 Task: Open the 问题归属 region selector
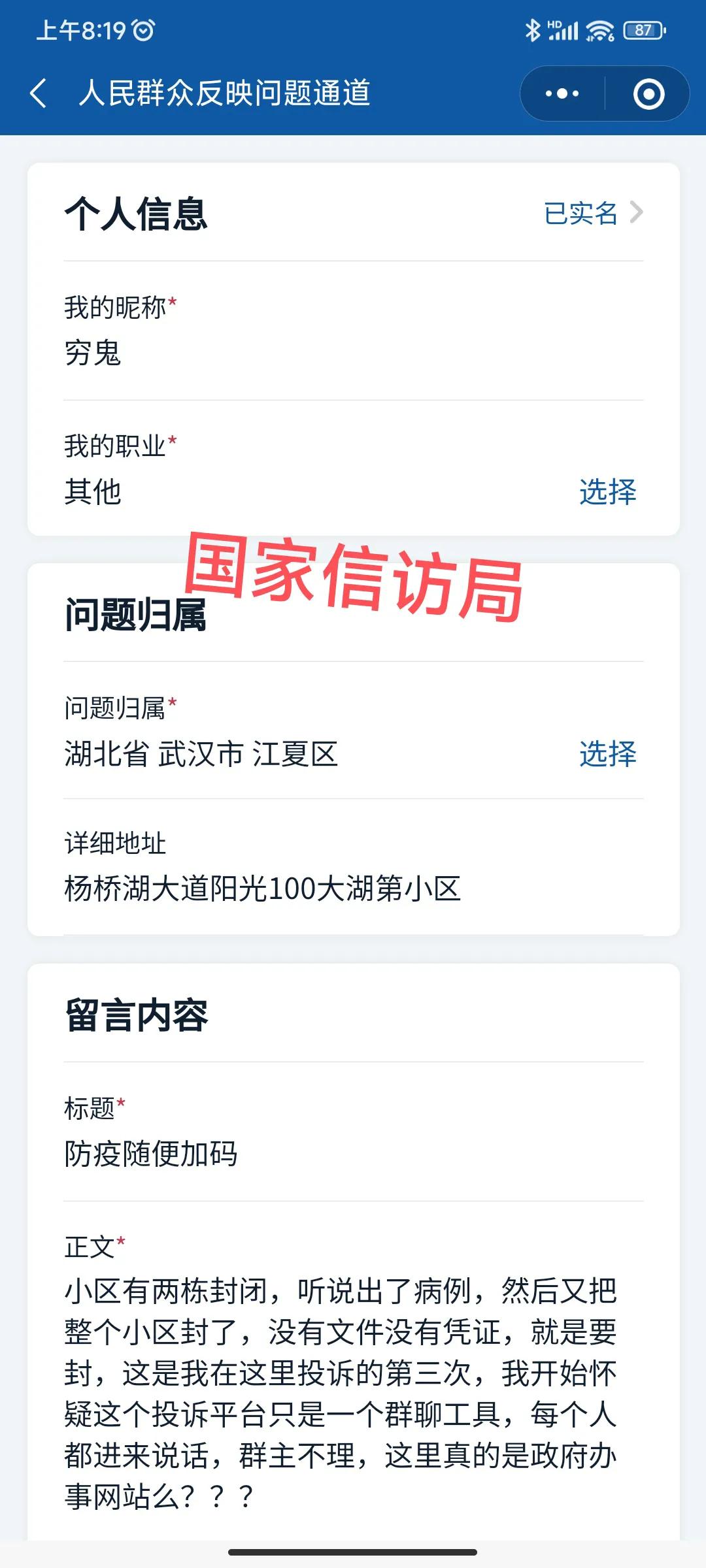coord(607,753)
